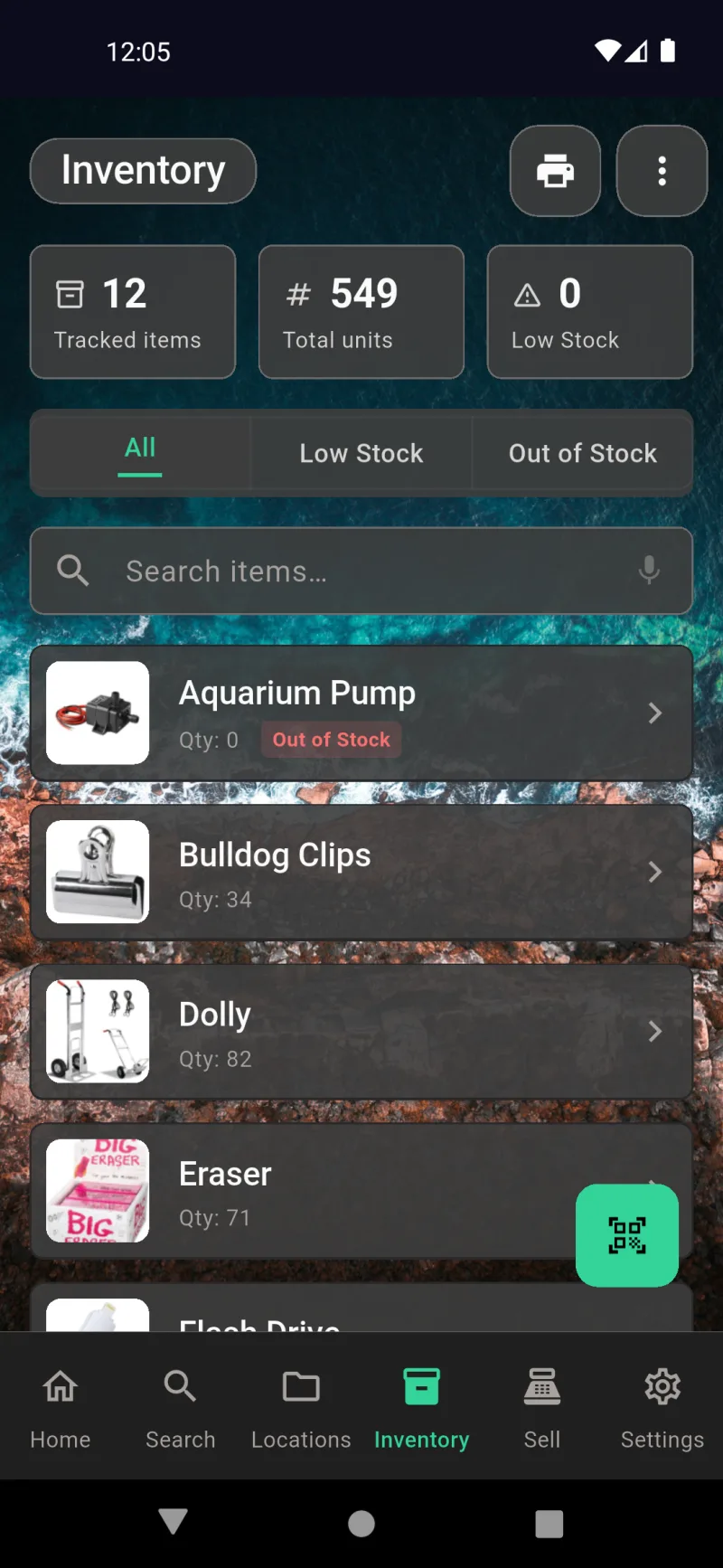Tap the barcode scanner floating button
The width and height of the screenshot is (723, 1568).
pyautogui.click(x=626, y=1235)
